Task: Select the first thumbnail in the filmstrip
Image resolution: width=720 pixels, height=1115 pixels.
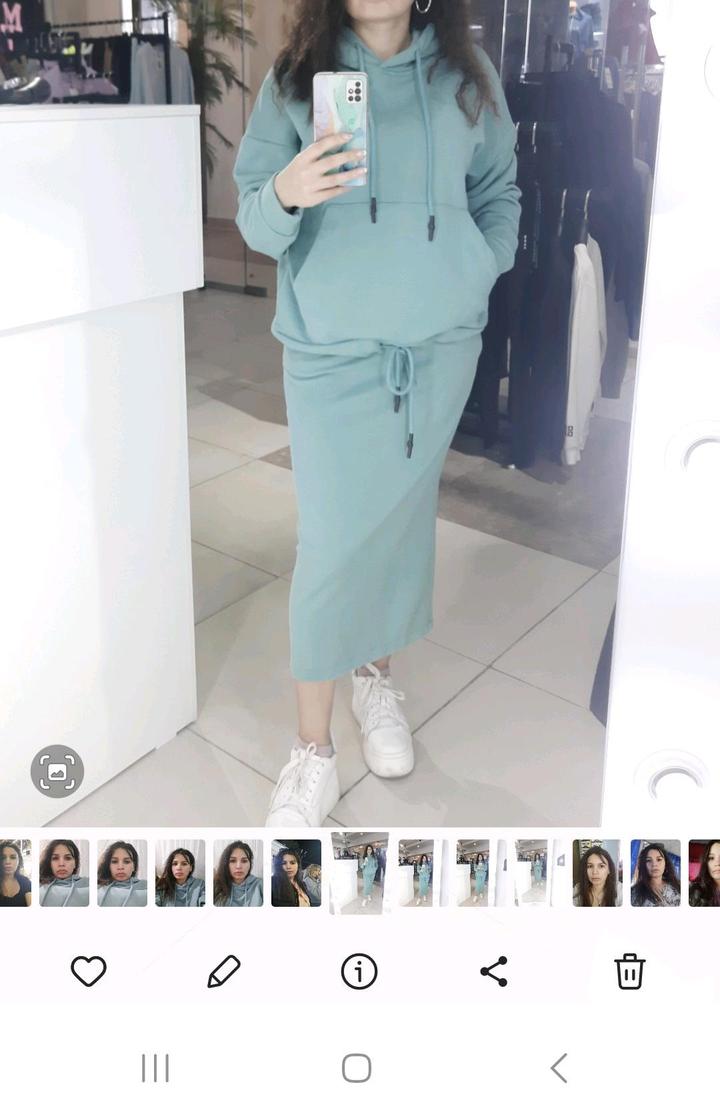Action: click(x=14, y=873)
